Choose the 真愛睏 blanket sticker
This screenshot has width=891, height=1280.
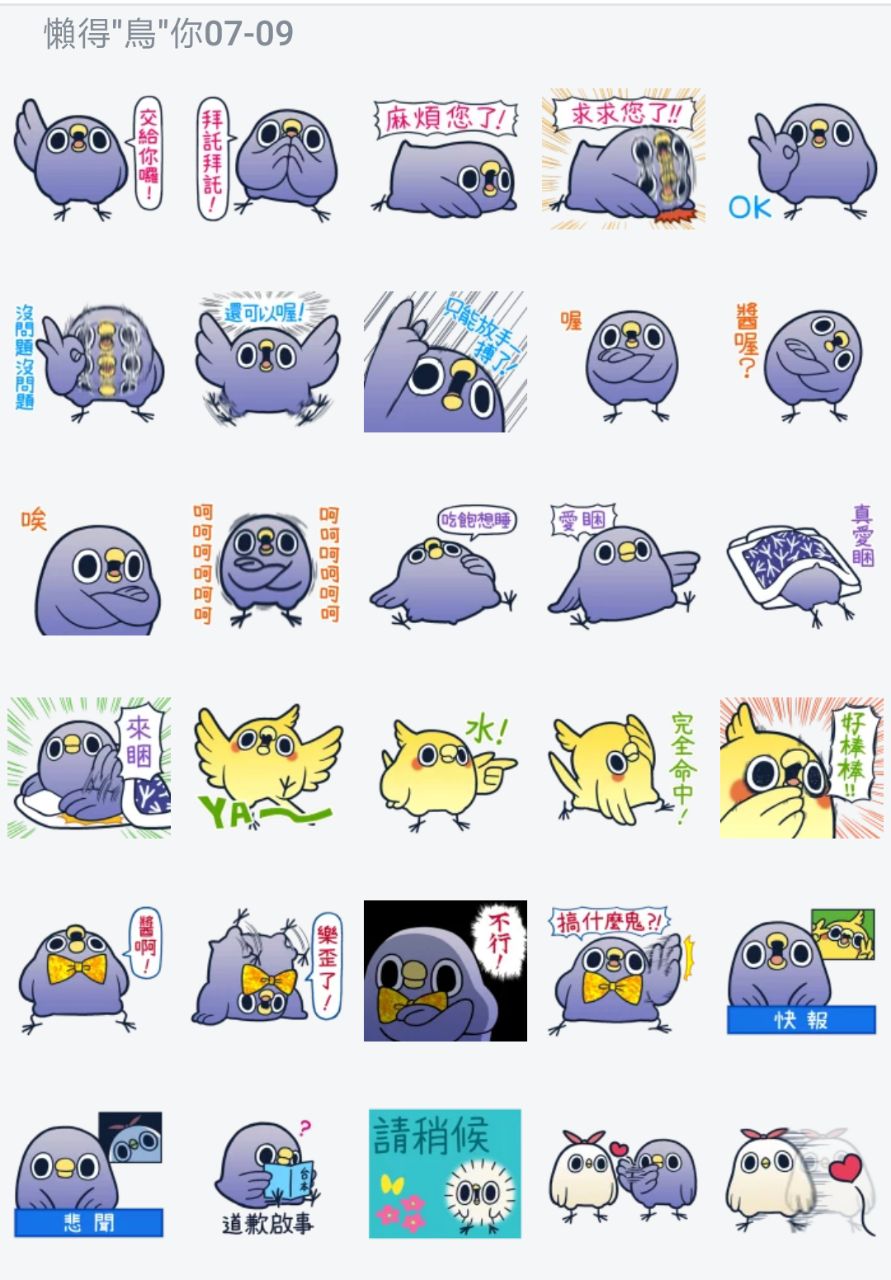coord(800,565)
